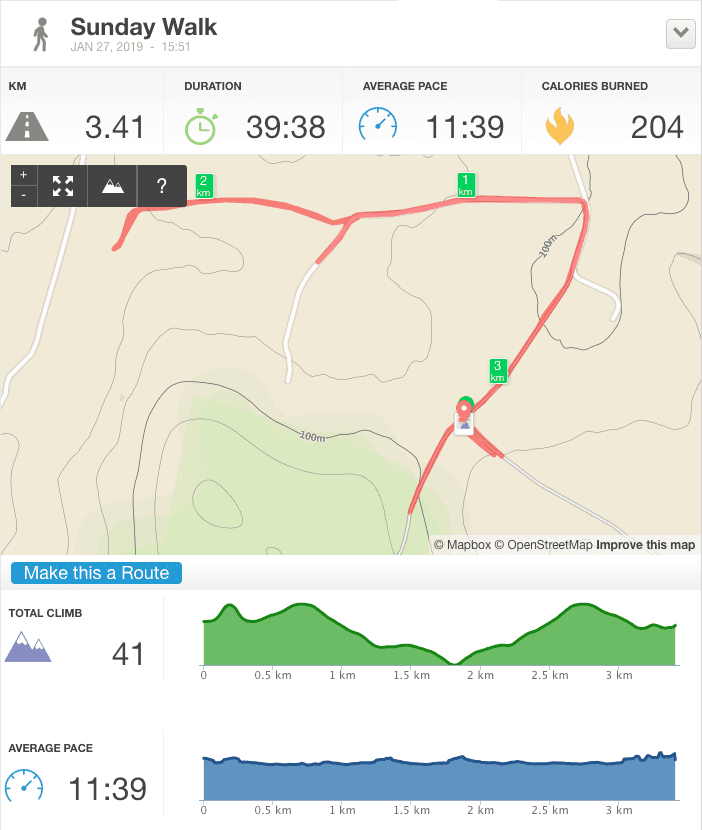Viewport: 702px width, 830px height.
Task: Open the OpenStreetMap attribution link
Action: (x=543, y=545)
